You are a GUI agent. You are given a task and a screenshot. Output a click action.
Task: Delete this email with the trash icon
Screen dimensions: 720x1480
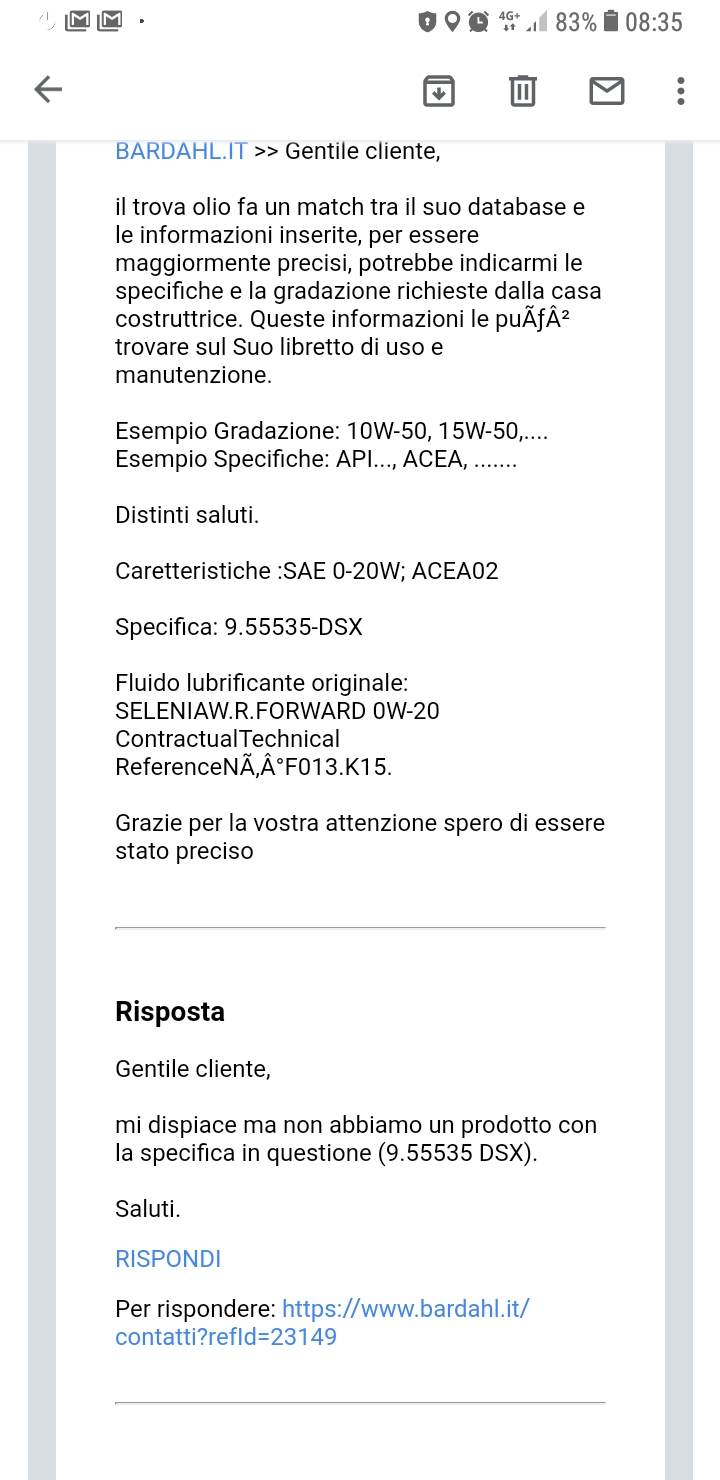[x=522, y=91]
